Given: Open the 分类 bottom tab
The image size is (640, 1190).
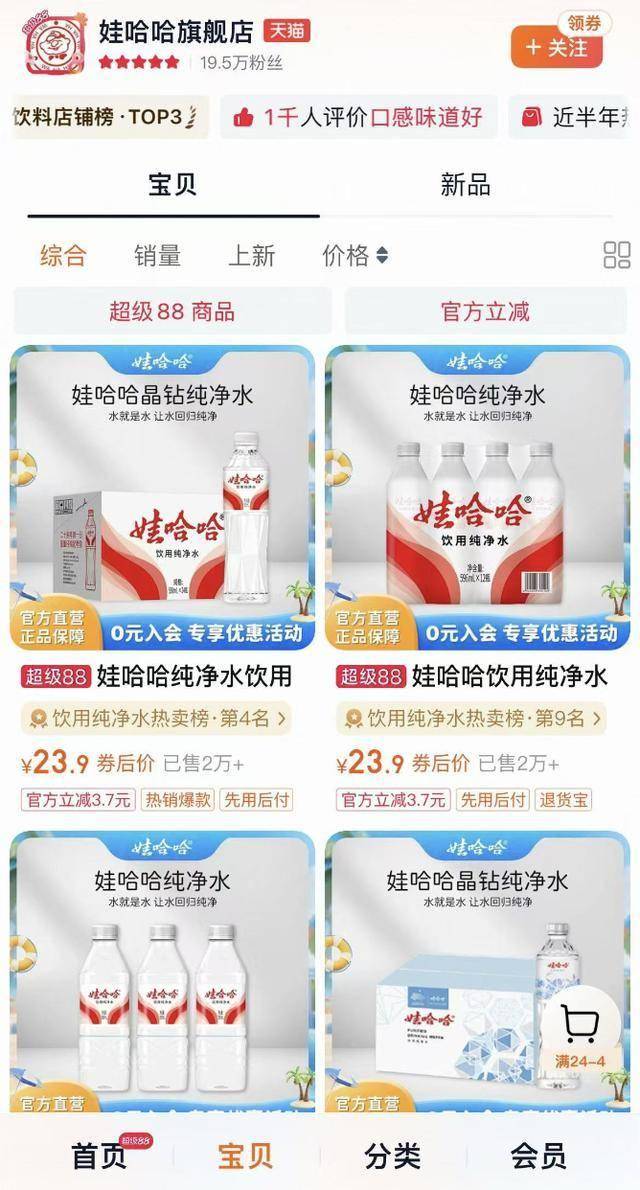Looking at the screenshot, I should coord(393,1156).
